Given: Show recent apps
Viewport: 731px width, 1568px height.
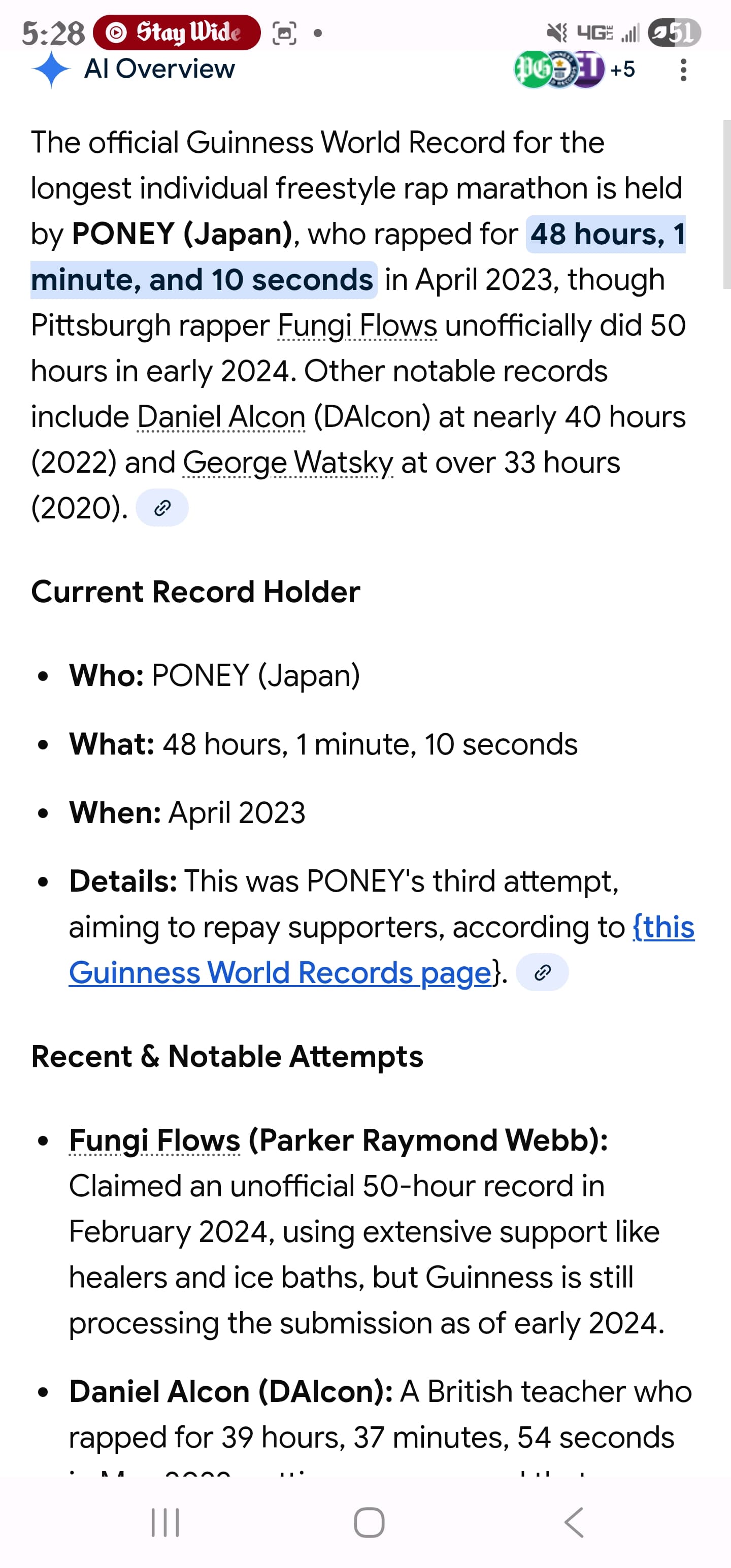Looking at the screenshot, I should [165, 1523].
